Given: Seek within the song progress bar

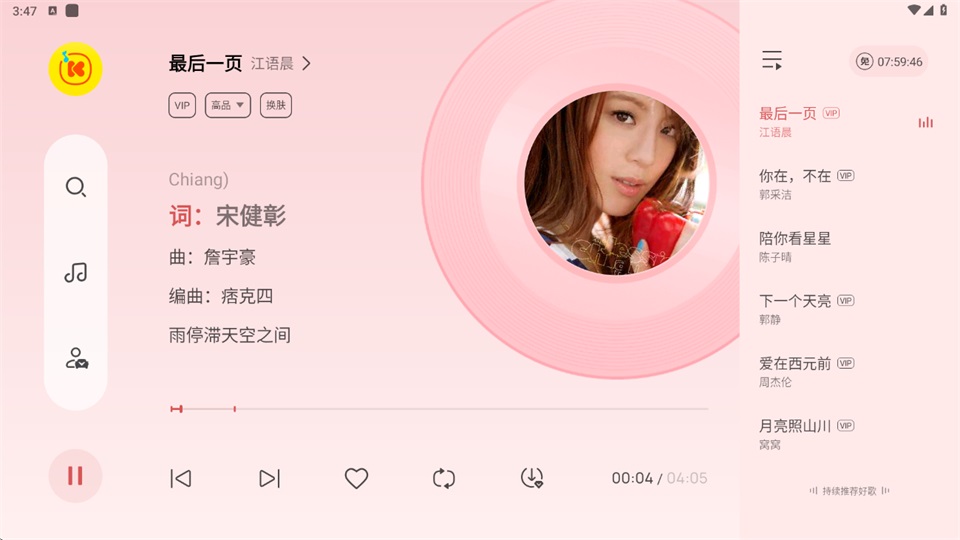Looking at the screenshot, I should pos(440,409).
